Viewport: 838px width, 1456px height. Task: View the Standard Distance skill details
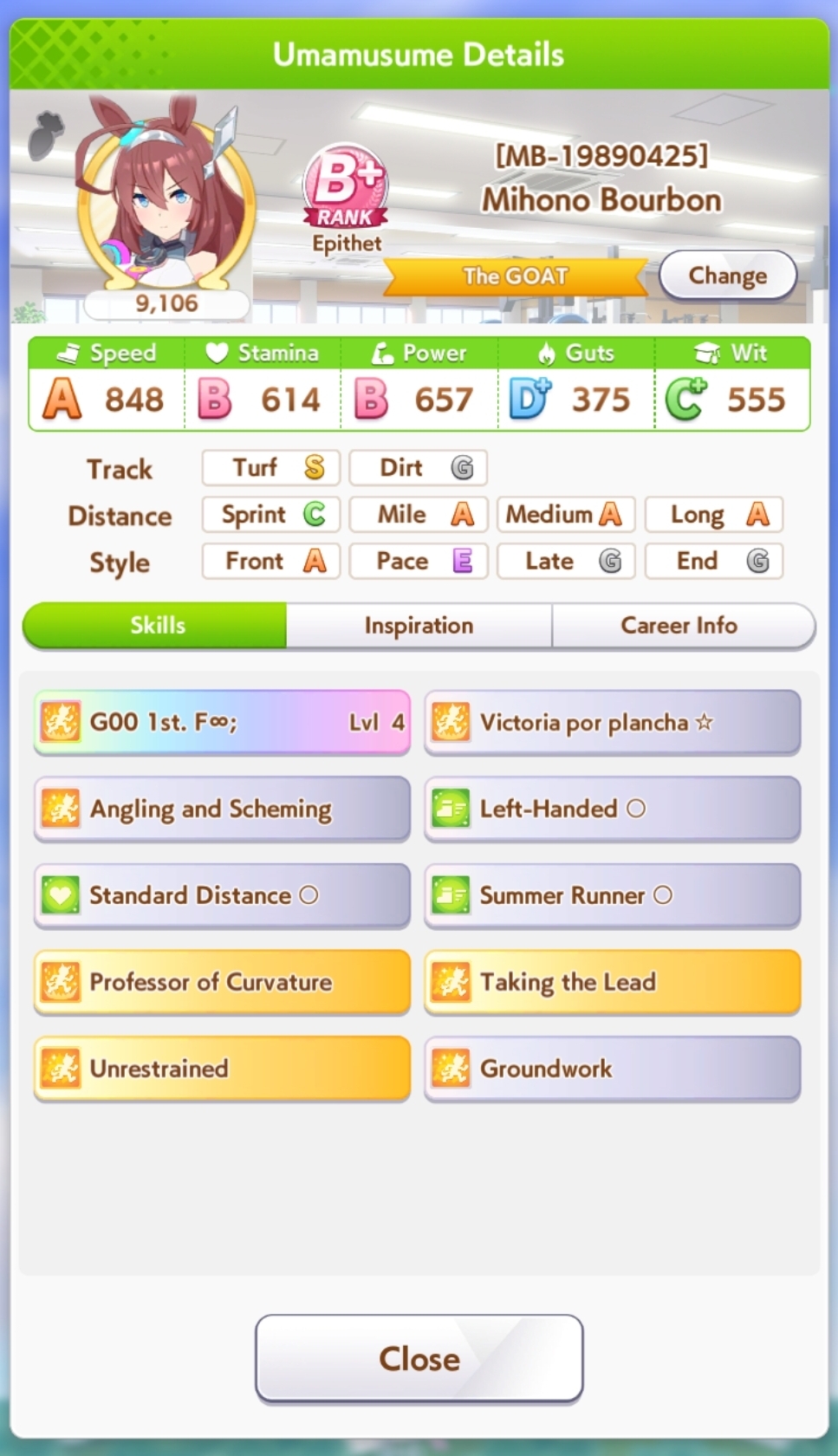point(222,895)
